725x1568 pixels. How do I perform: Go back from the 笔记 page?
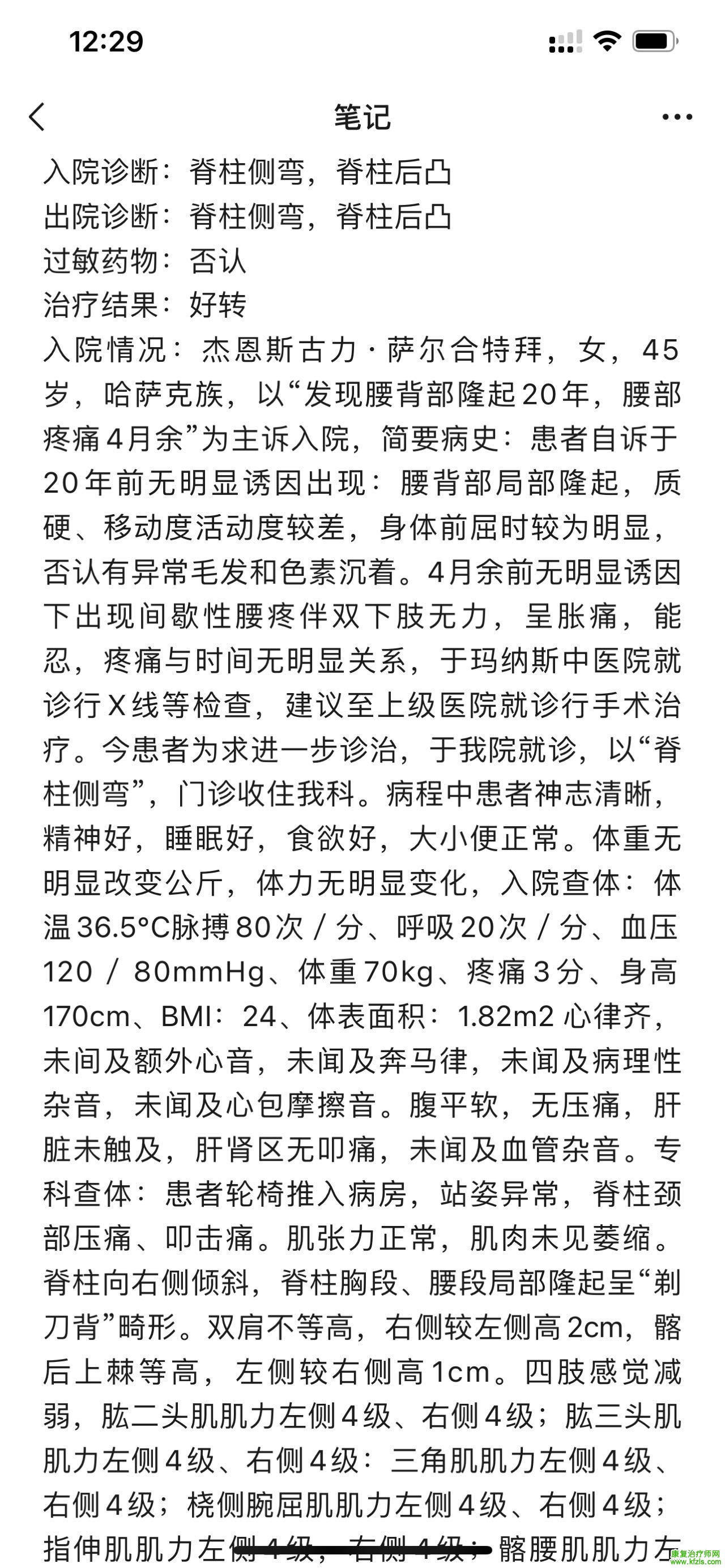37,116
